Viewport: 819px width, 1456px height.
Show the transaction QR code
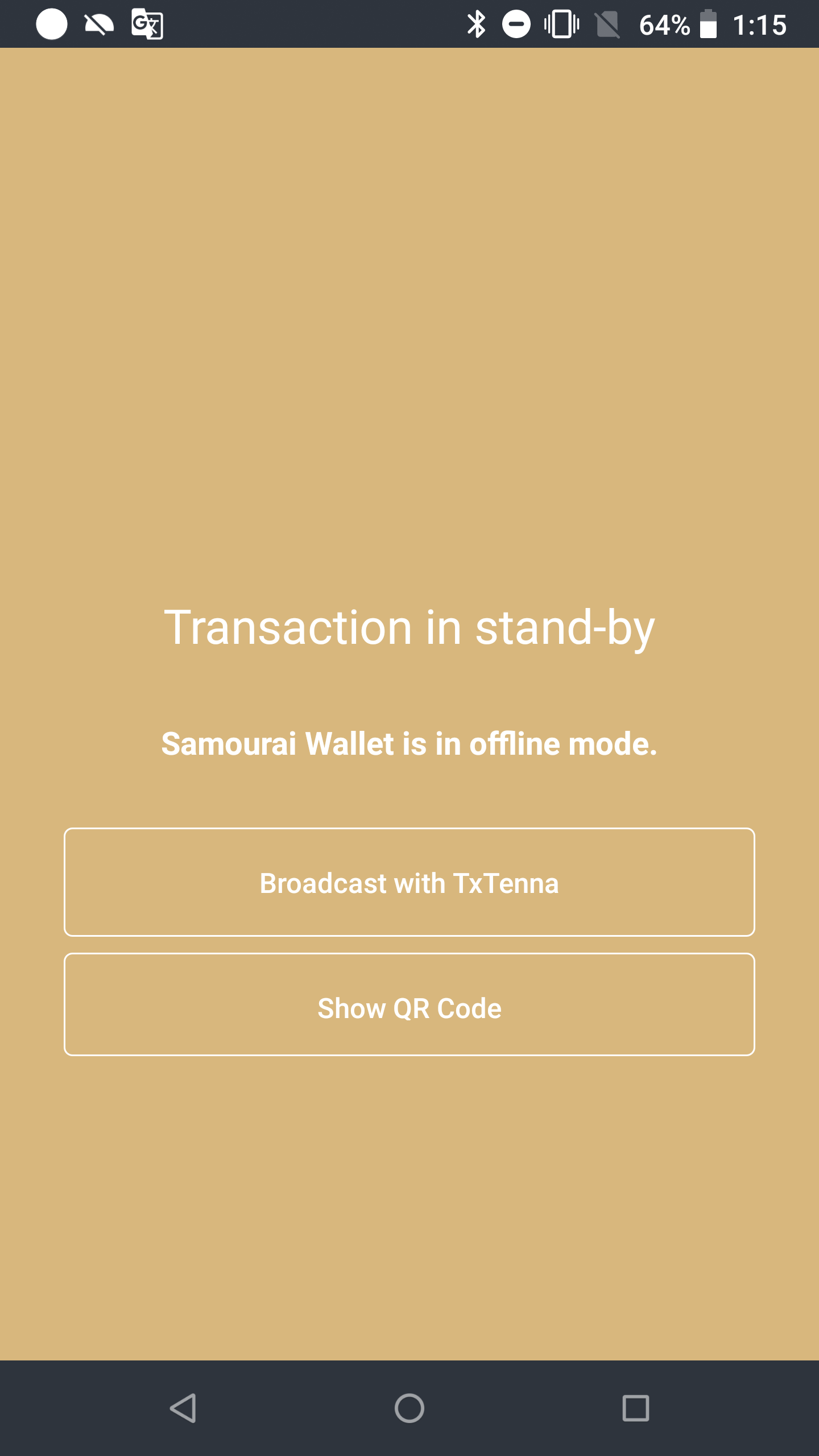[x=409, y=1004]
